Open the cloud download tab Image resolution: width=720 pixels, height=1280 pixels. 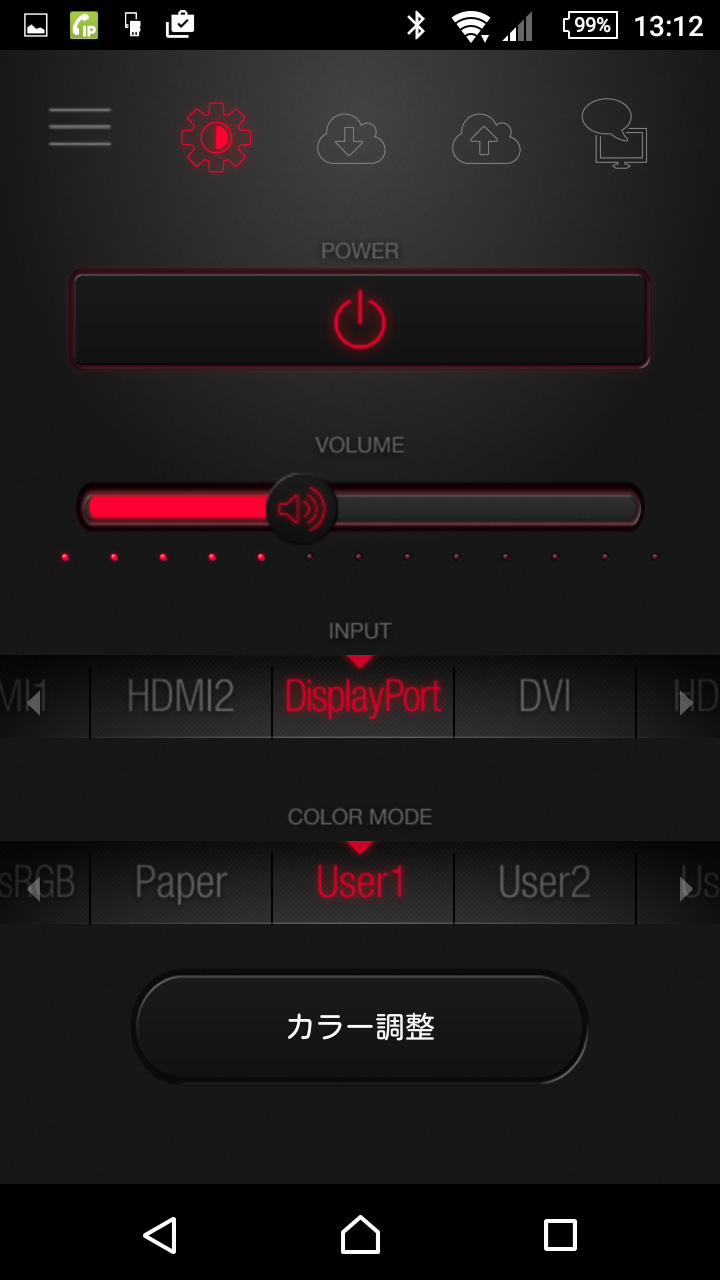pos(351,139)
